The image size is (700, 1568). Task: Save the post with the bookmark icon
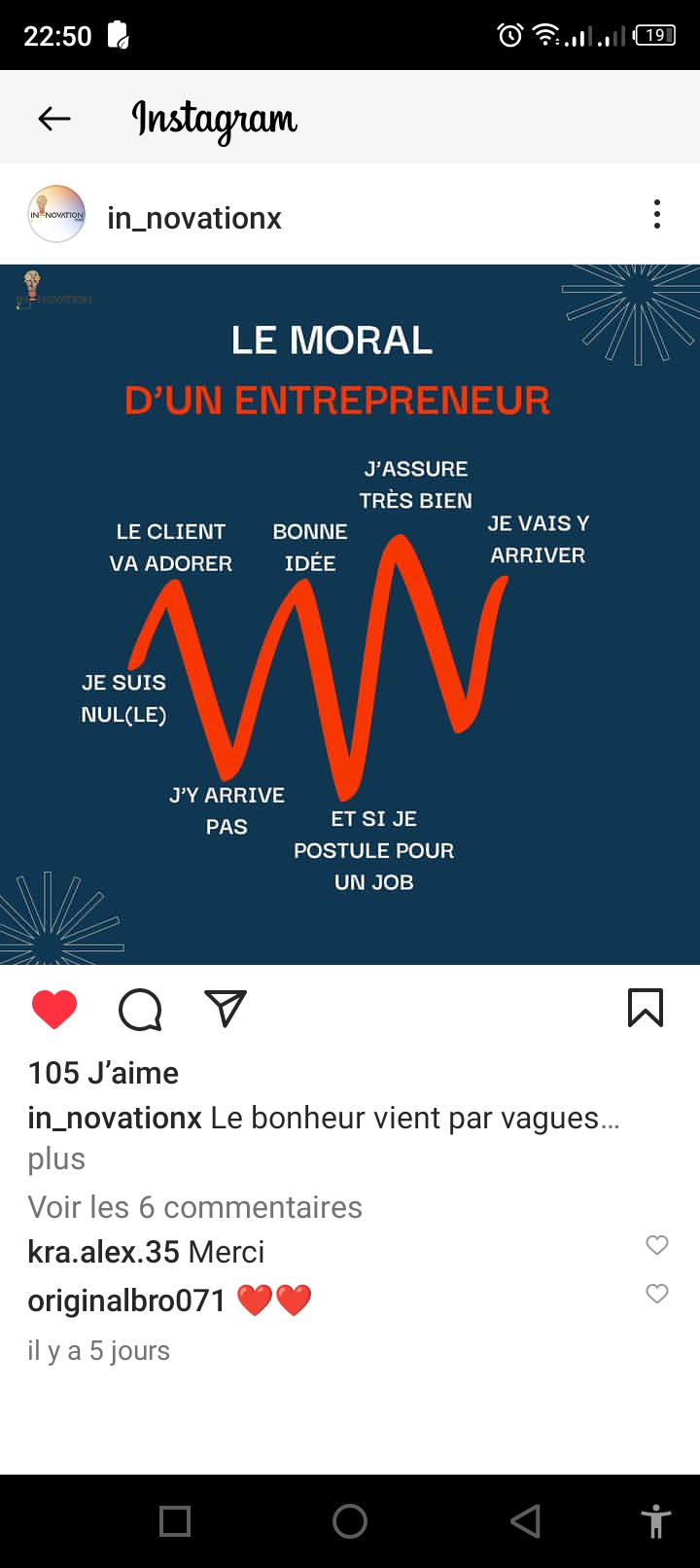click(x=646, y=1009)
